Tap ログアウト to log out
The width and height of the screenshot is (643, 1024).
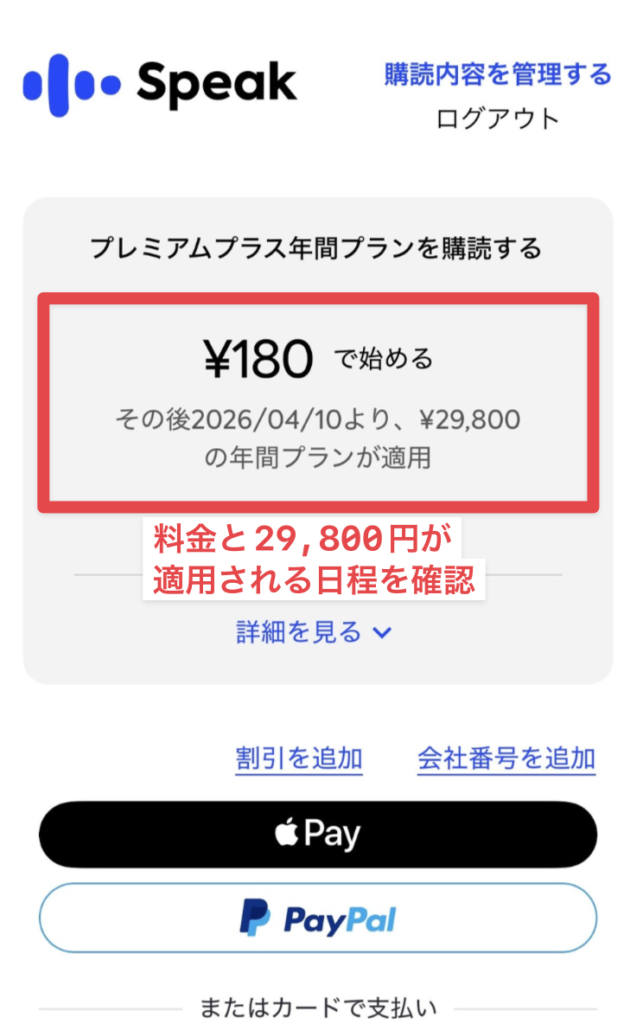tap(497, 119)
